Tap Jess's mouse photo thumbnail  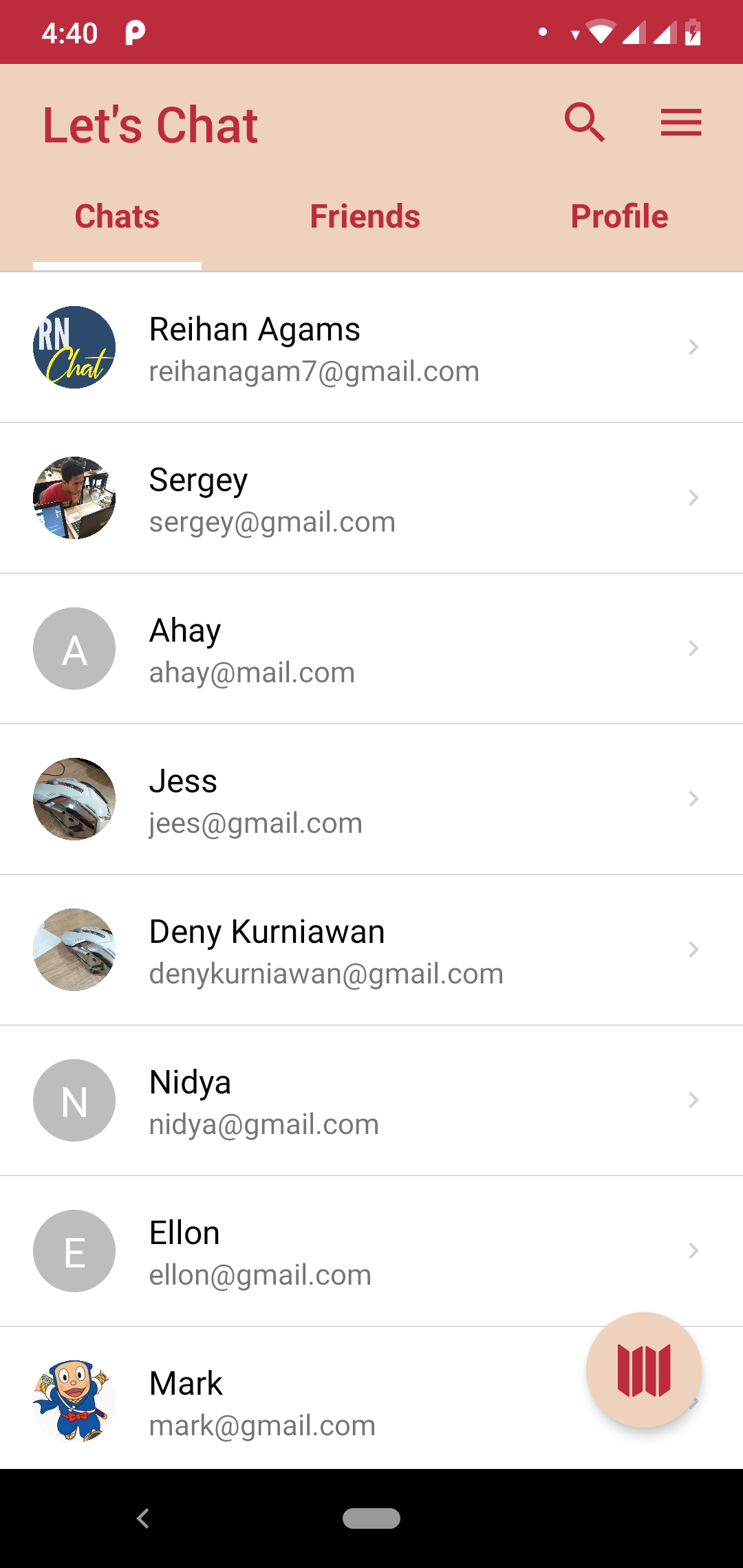[74, 798]
